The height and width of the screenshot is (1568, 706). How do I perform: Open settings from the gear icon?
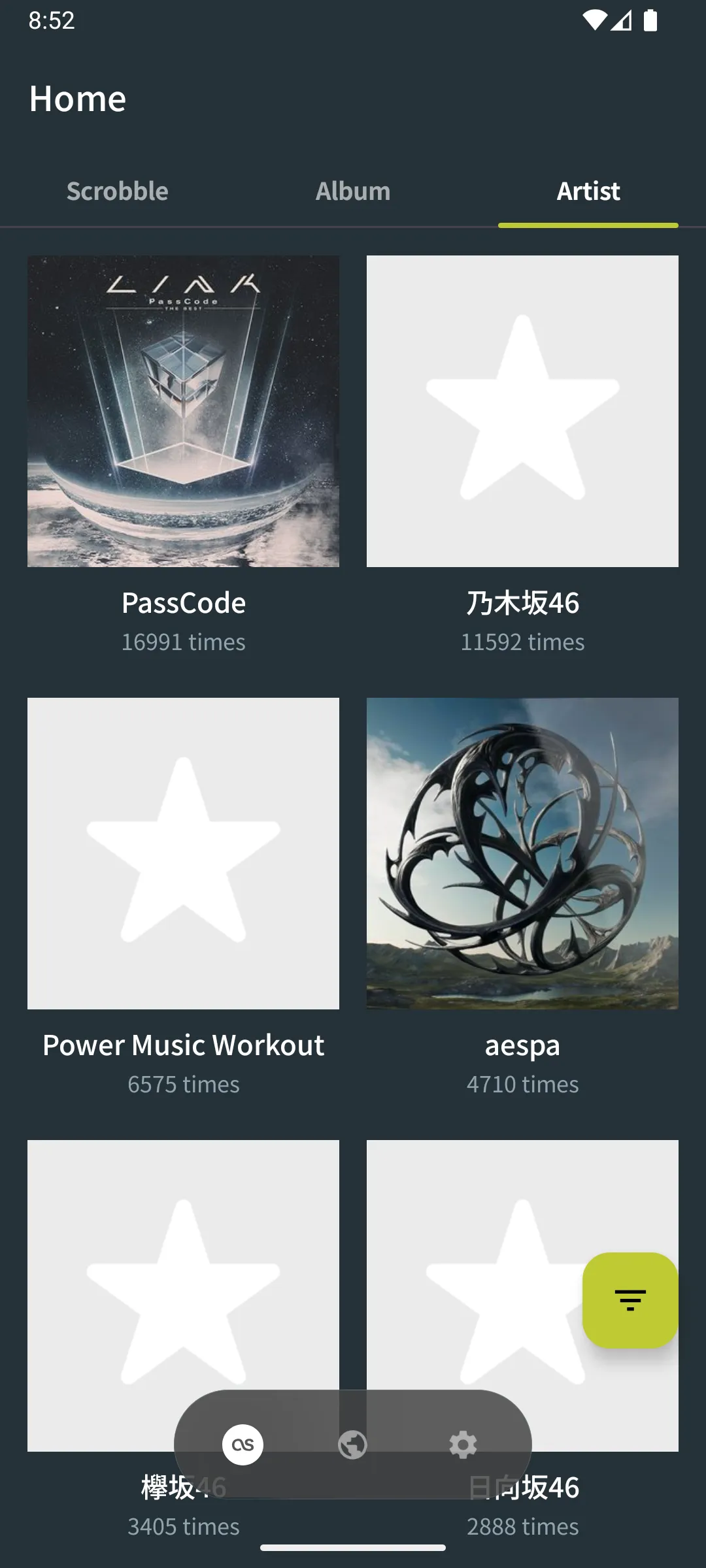coord(463,1445)
